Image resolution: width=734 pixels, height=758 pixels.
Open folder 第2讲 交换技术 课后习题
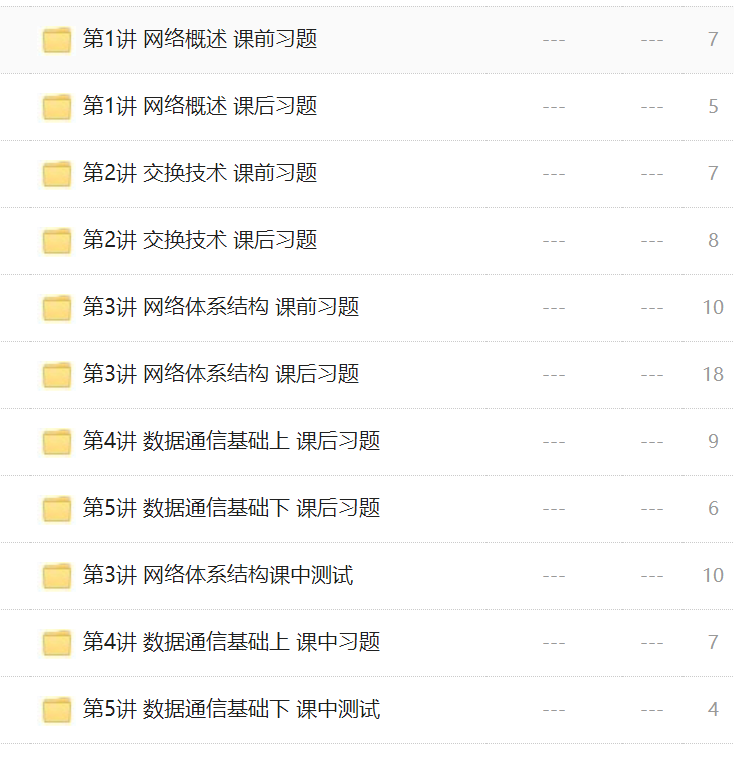click(199, 240)
